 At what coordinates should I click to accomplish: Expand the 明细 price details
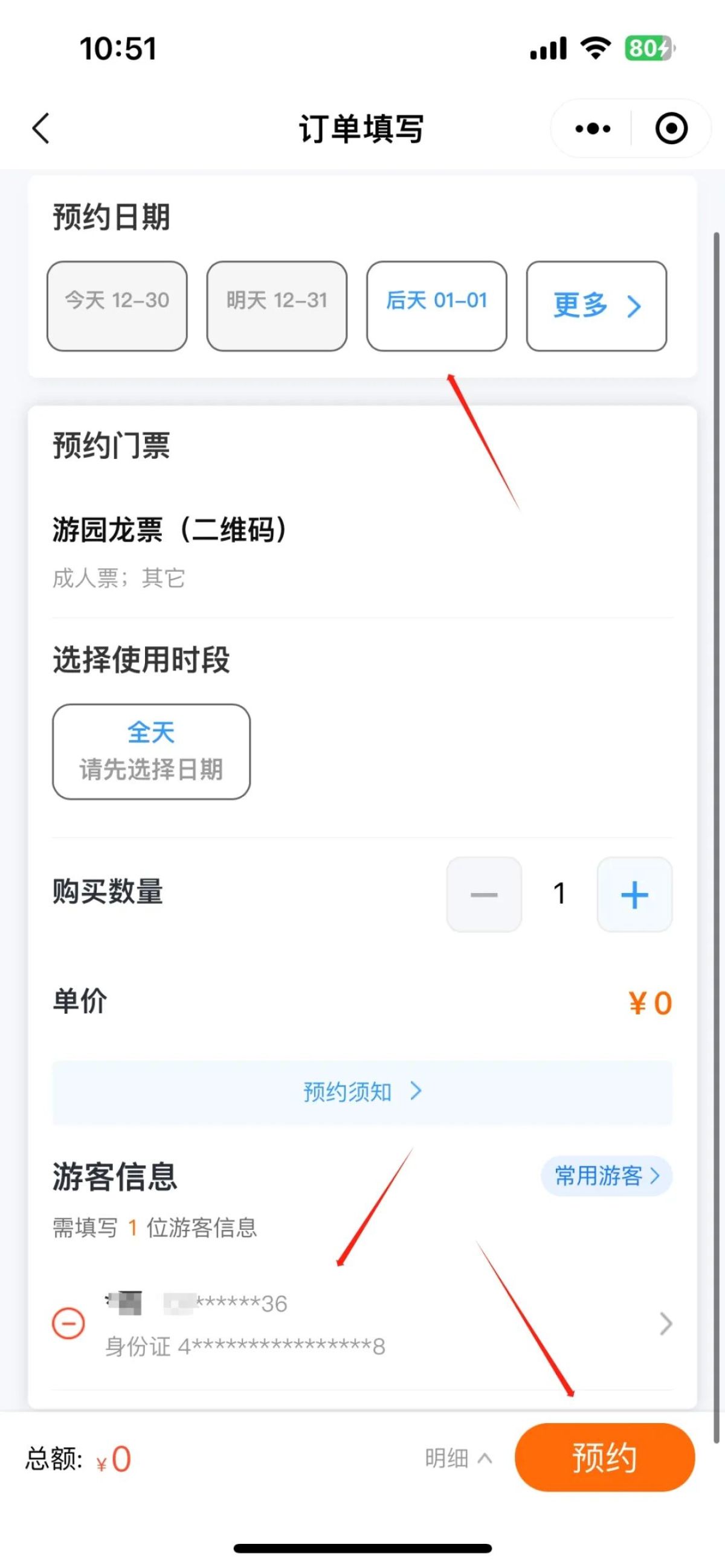click(x=458, y=1458)
